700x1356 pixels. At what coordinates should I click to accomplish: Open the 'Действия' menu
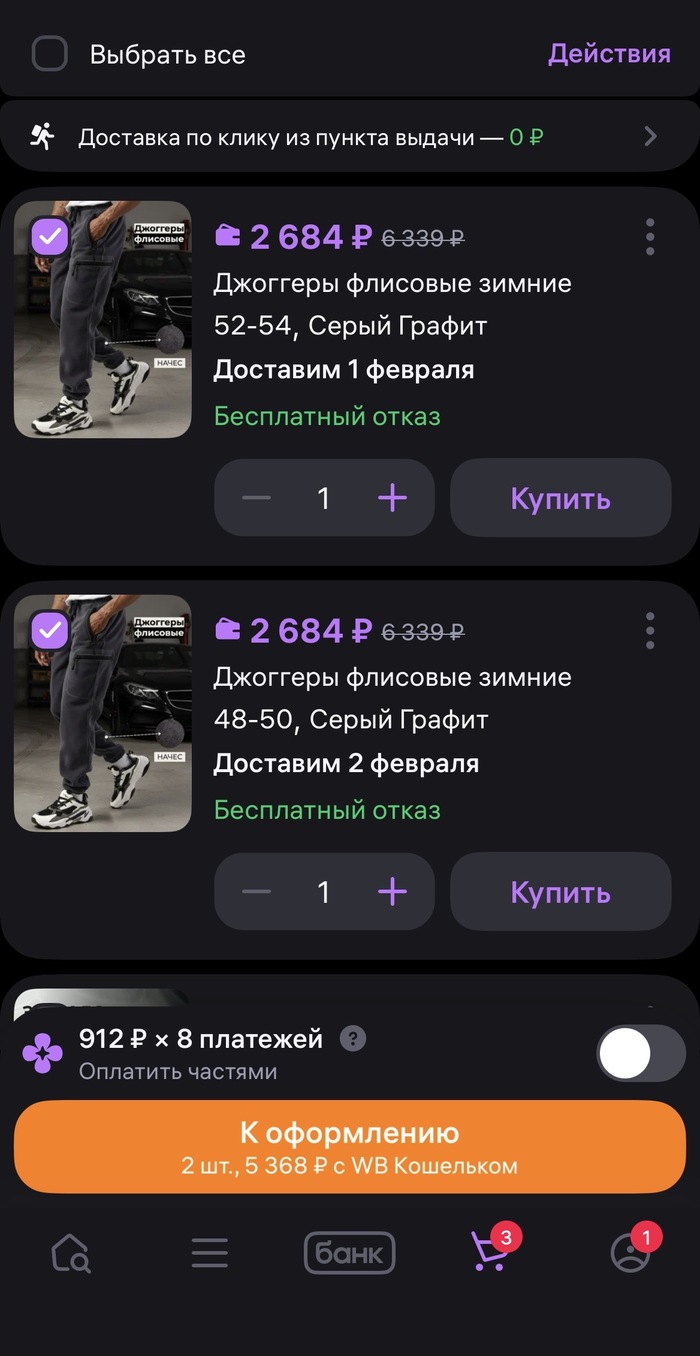pos(609,53)
